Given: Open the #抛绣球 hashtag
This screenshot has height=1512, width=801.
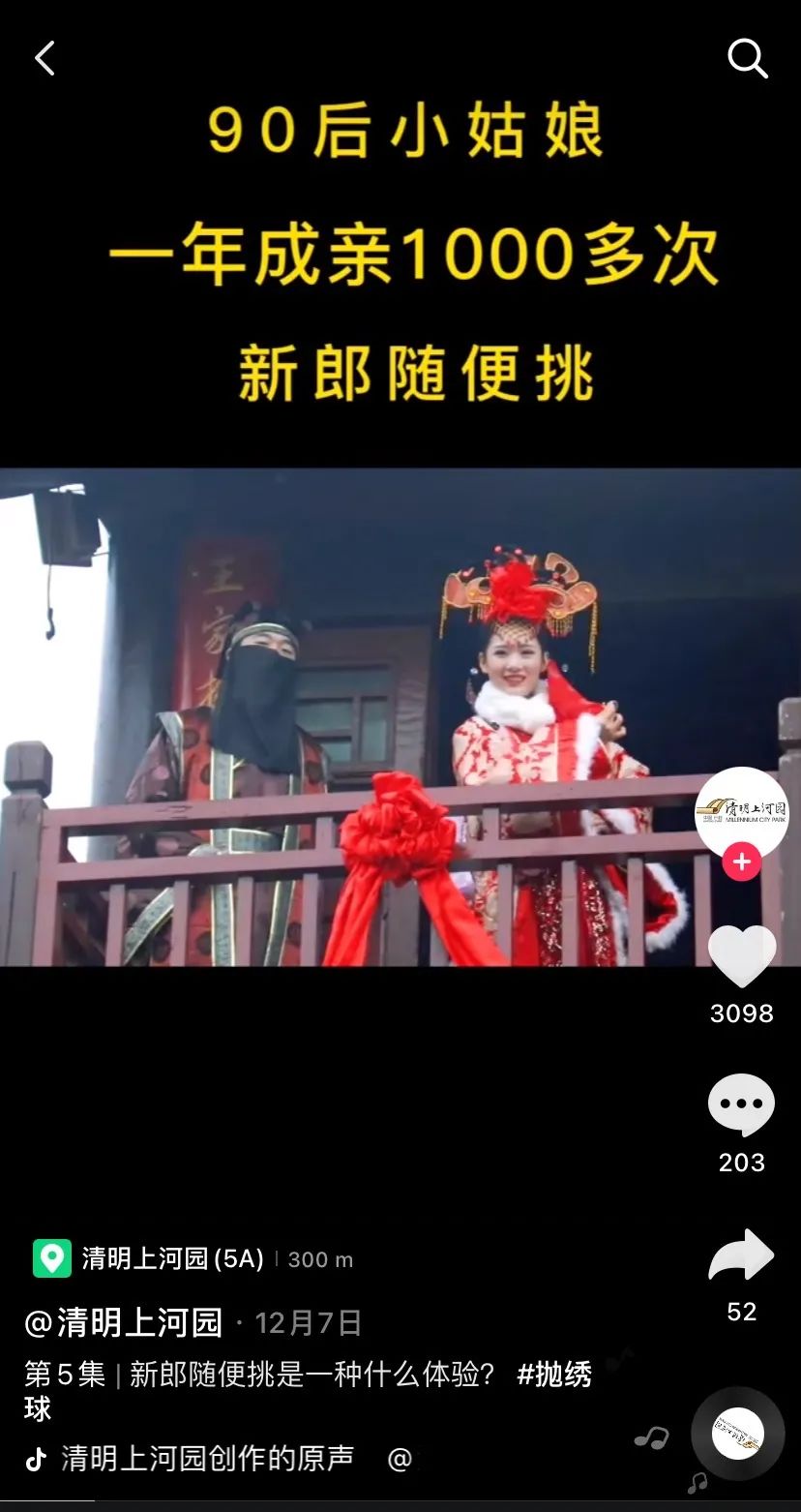Looking at the screenshot, I should click(x=554, y=1375).
